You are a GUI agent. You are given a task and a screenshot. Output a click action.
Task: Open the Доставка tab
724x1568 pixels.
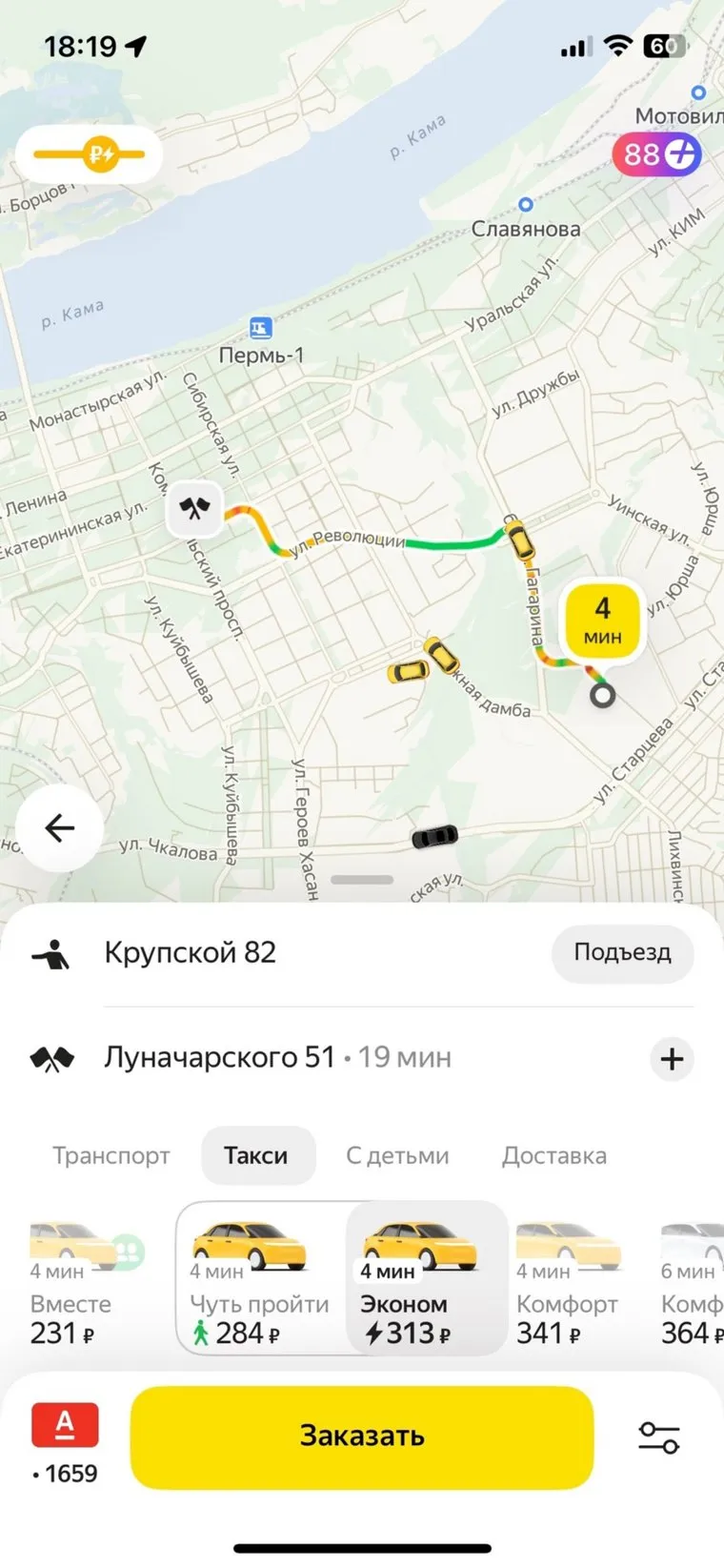pyautogui.click(x=553, y=1155)
